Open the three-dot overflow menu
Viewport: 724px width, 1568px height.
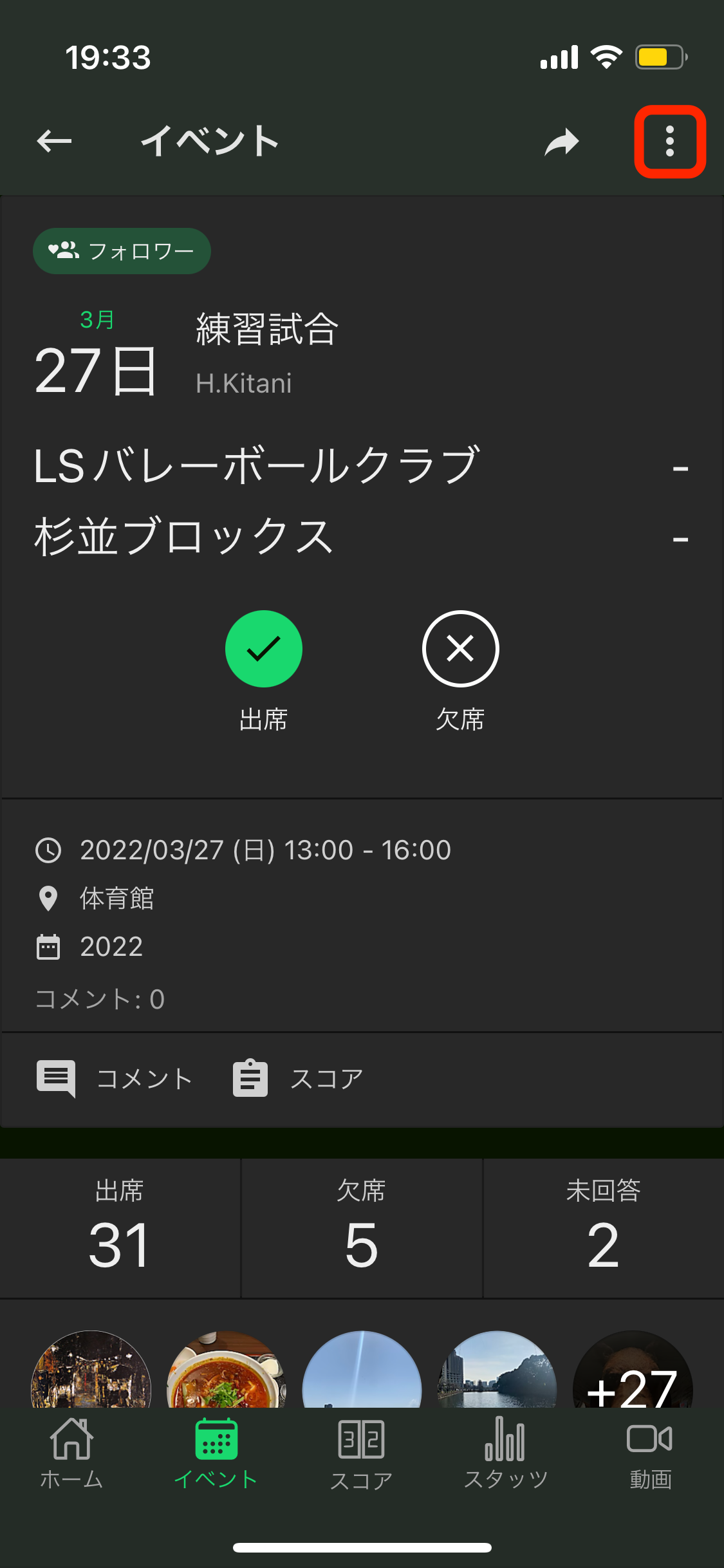[670, 142]
